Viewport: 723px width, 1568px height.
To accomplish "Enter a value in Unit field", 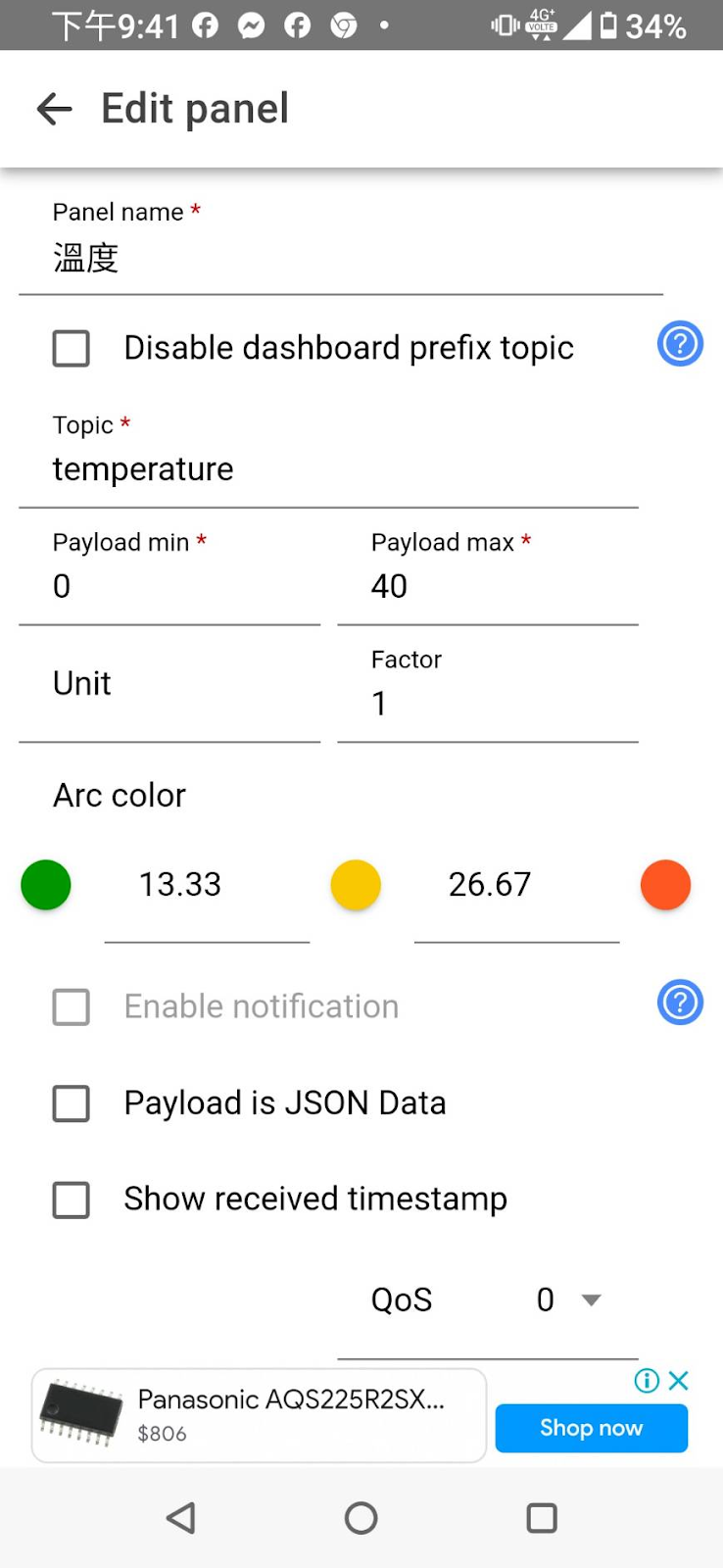I will coord(169,693).
